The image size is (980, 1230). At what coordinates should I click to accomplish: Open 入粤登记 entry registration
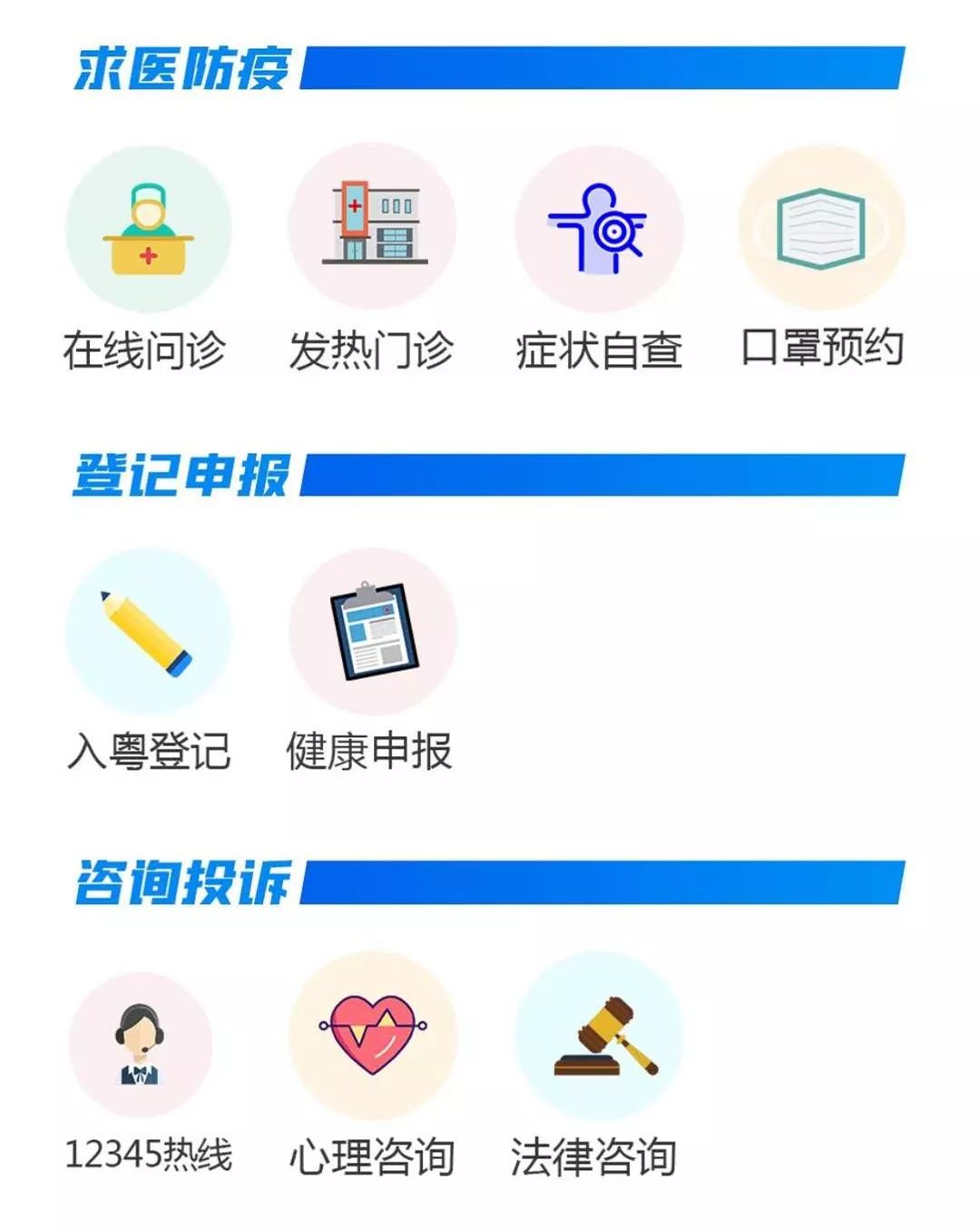point(148,633)
